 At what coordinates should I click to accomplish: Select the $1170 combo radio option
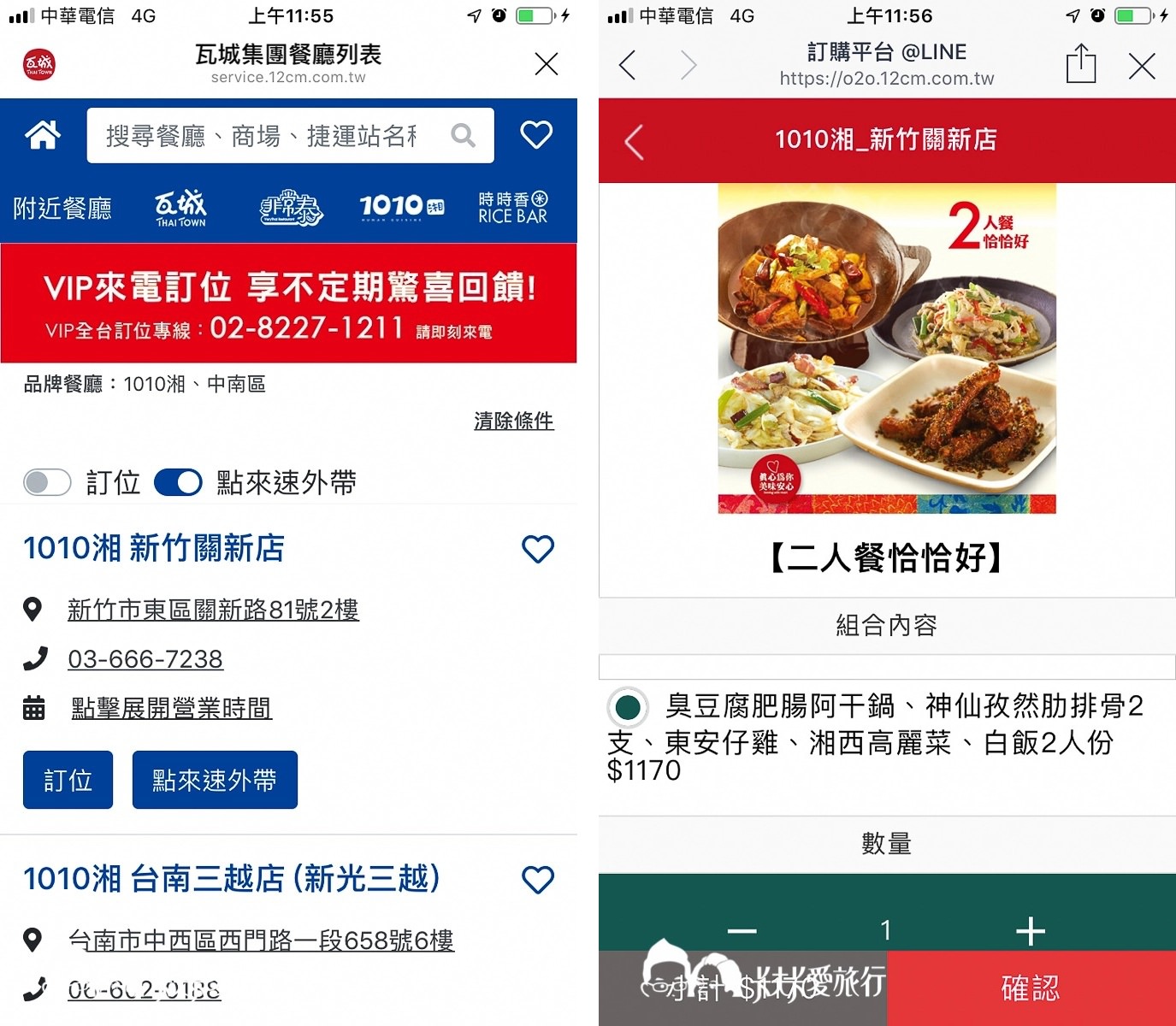point(628,707)
